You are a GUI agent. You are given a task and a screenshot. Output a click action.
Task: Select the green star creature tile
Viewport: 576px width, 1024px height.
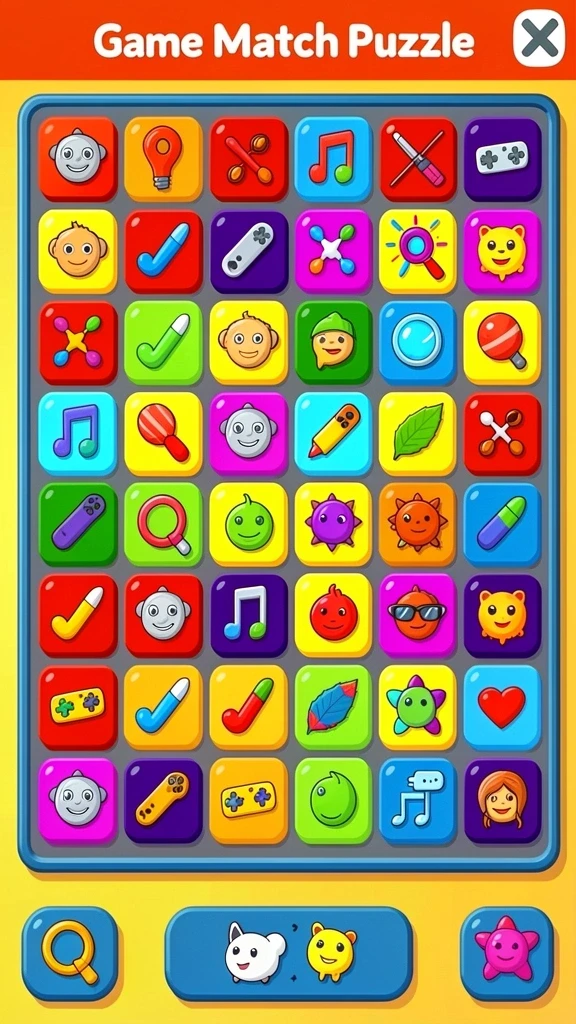(417, 707)
